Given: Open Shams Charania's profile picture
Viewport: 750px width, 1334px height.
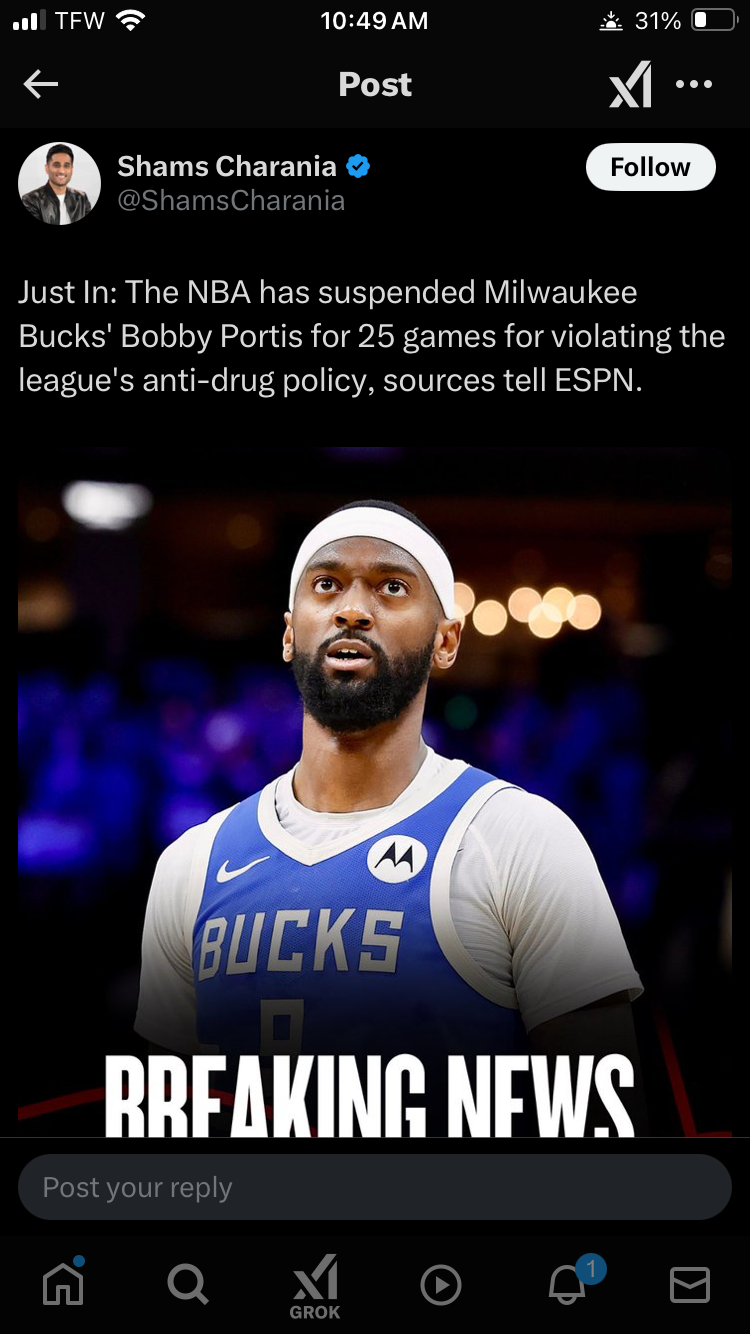Looking at the screenshot, I should tap(59, 183).
